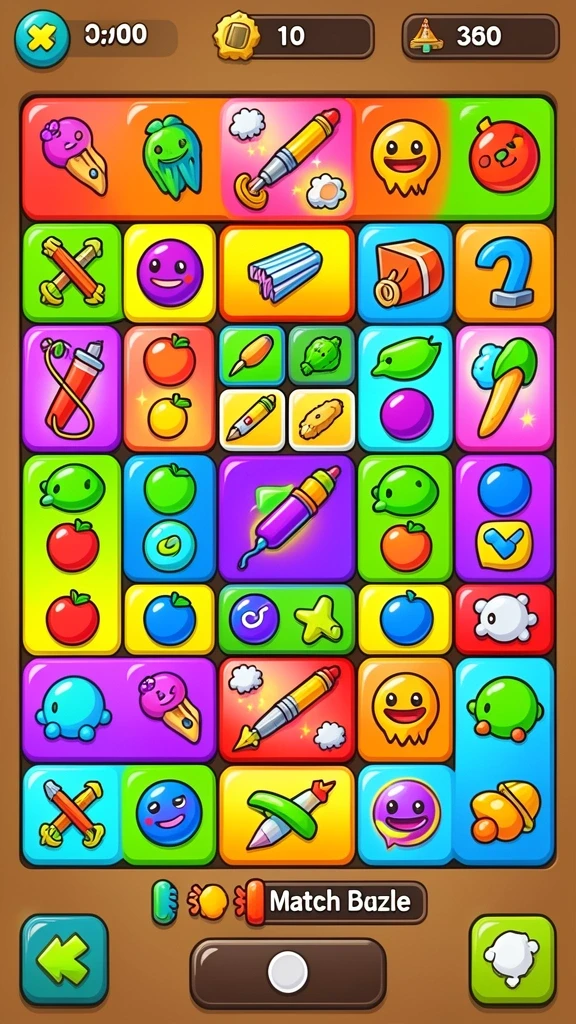Pick the small yellow cookie tile

point(322,419)
